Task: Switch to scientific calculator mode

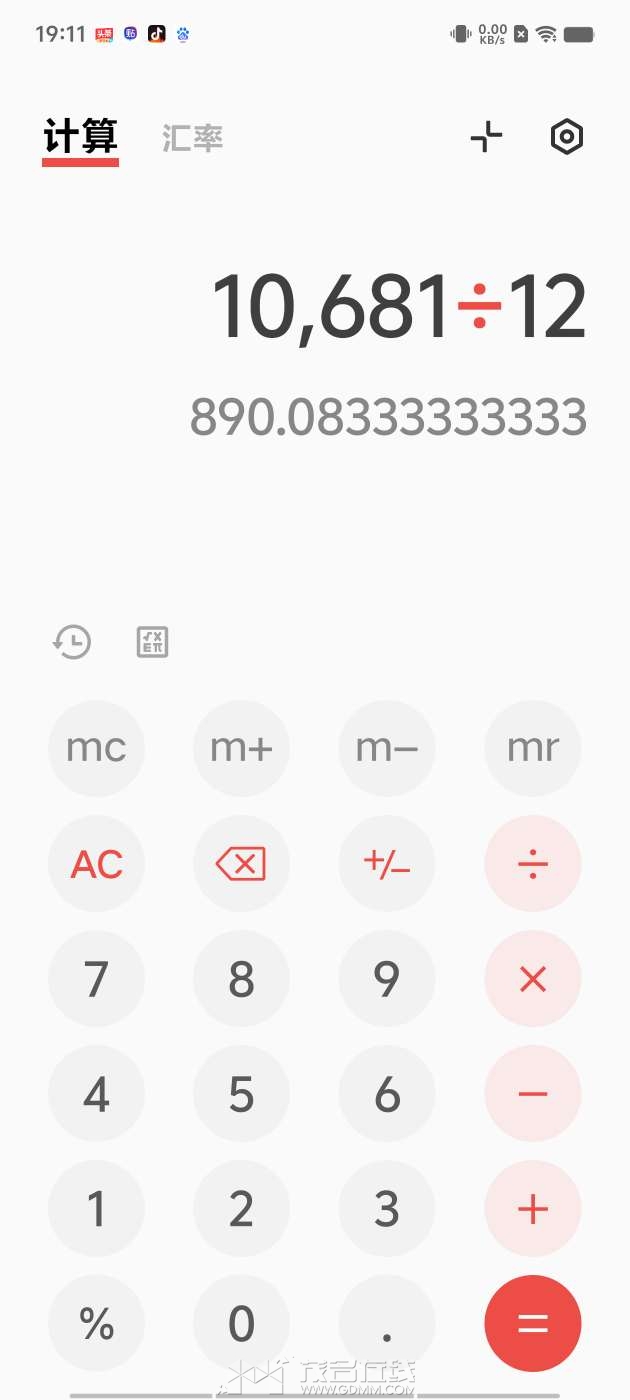Action: click(153, 642)
